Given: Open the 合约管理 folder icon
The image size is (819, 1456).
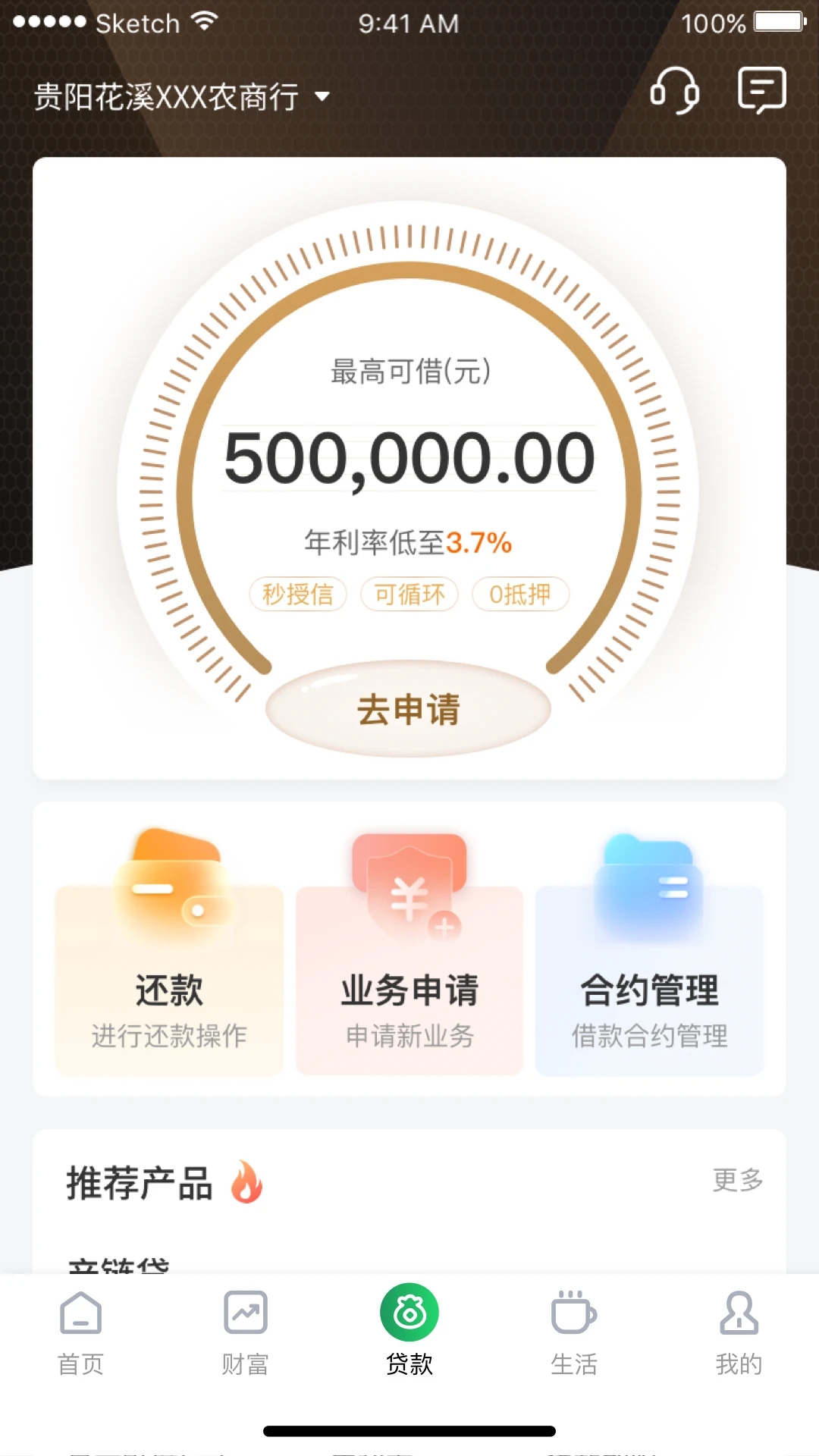Looking at the screenshot, I should coord(648,883).
